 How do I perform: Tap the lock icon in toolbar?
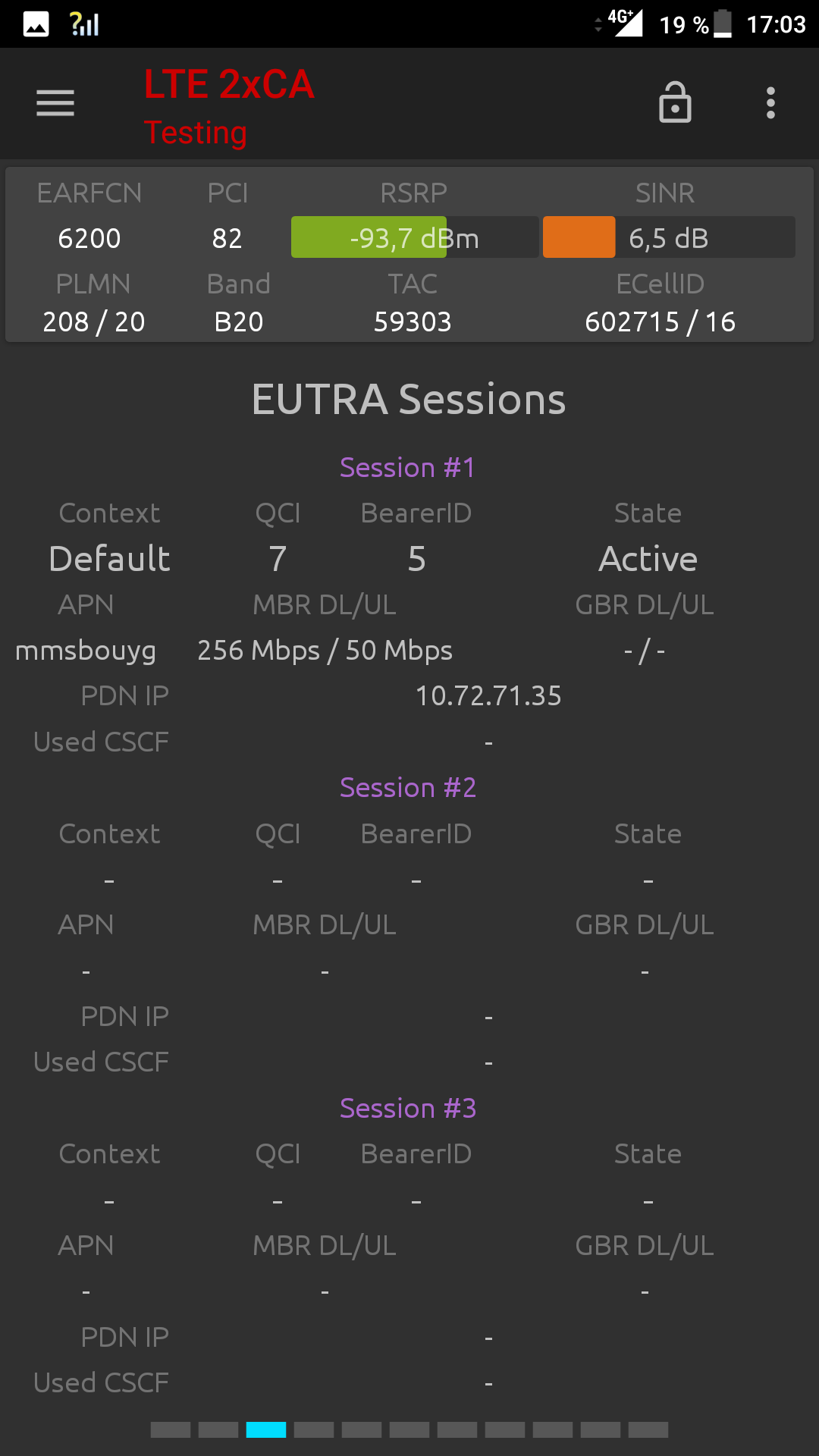click(675, 102)
